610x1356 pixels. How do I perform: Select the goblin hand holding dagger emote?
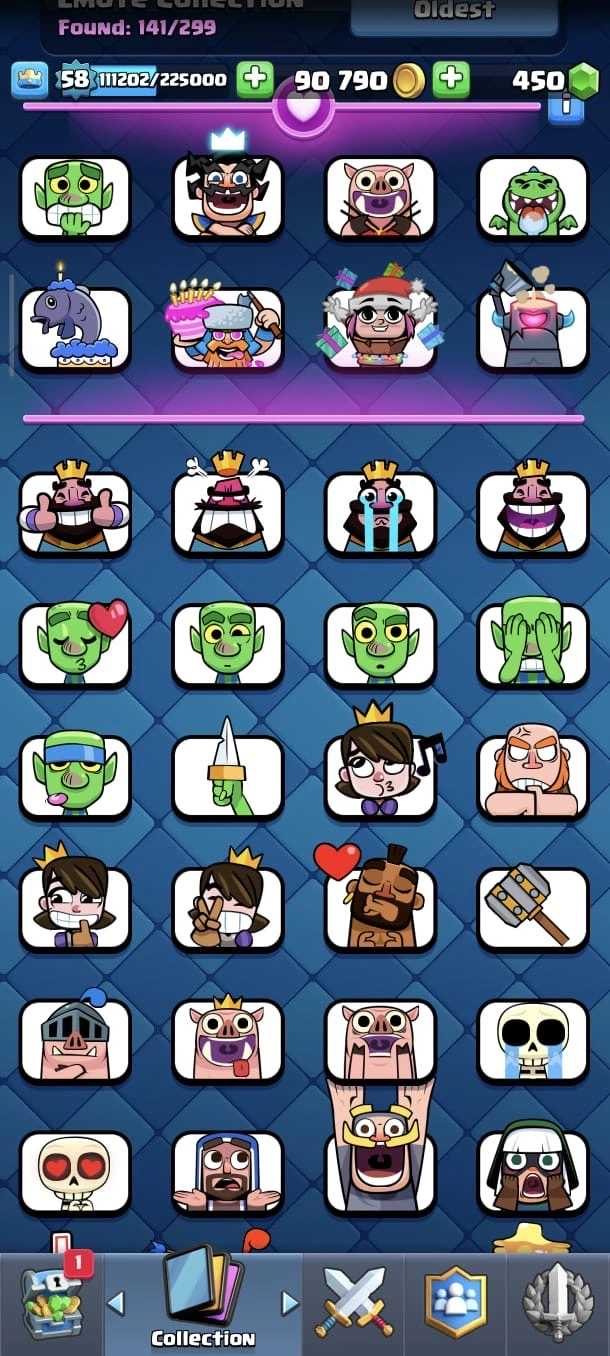point(228,777)
